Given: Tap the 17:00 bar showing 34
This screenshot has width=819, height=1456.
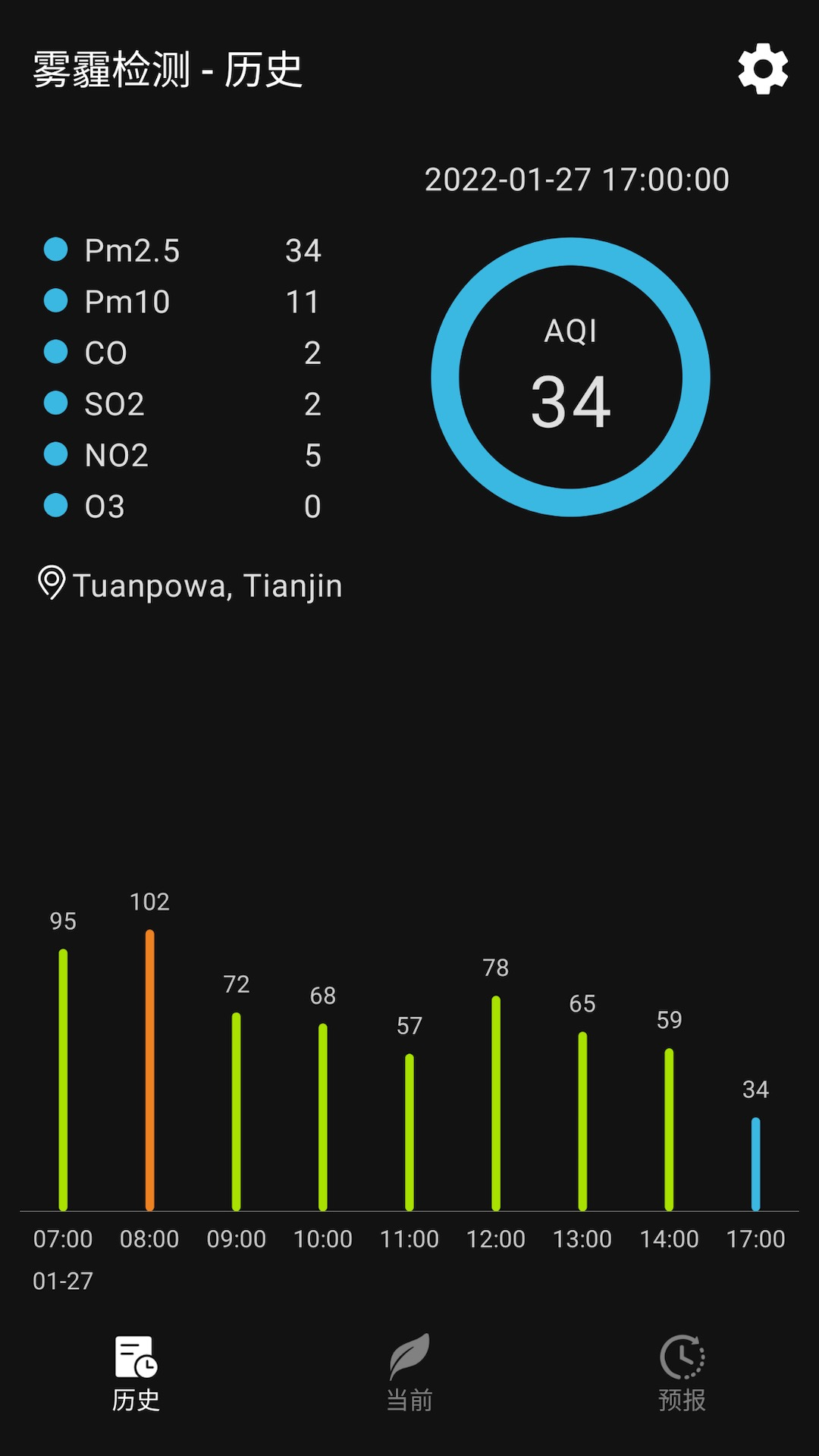Looking at the screenshot, I should click(x=755, y=1163).
